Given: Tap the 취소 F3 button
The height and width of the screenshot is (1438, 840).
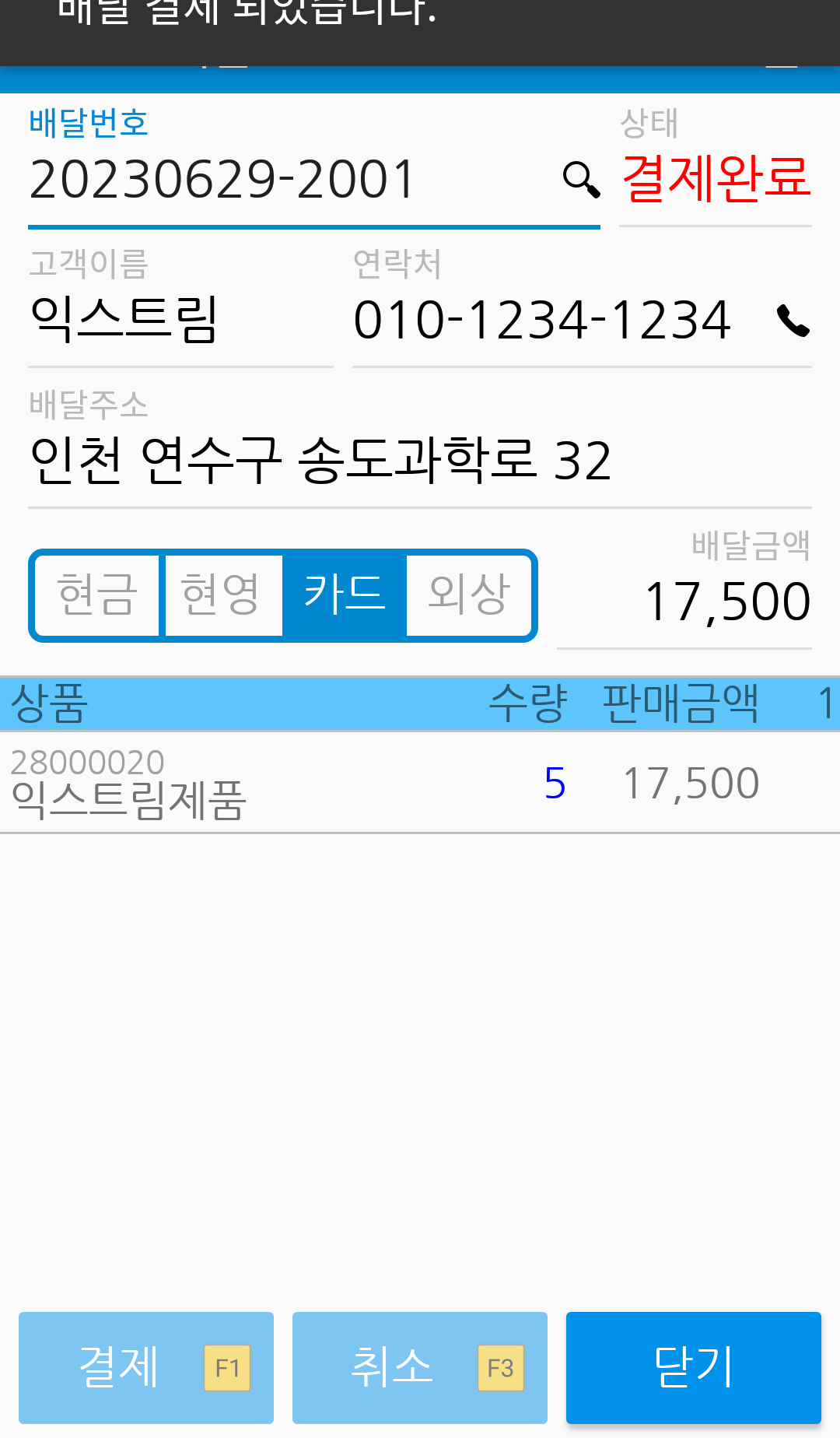Looking at the screenshot, I should coord(420,1367).
